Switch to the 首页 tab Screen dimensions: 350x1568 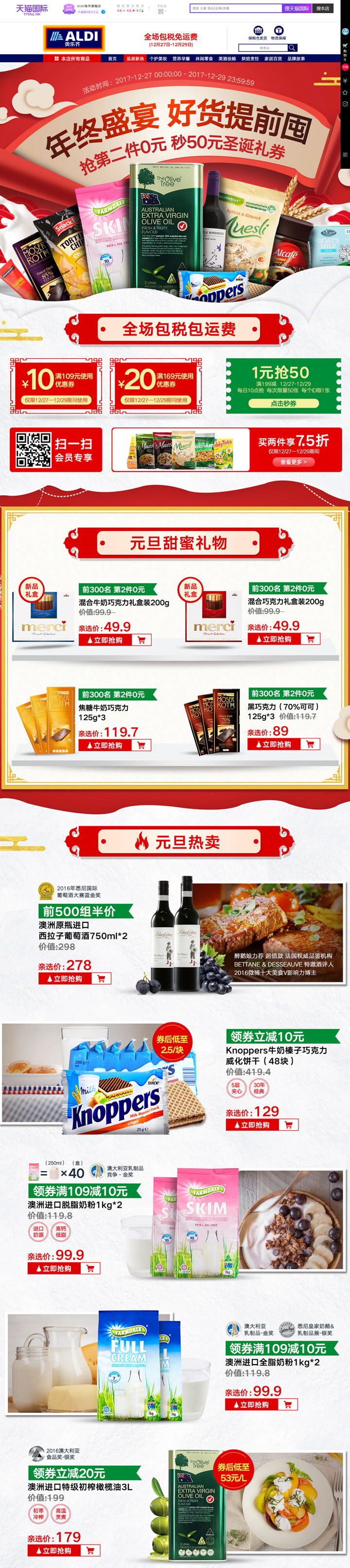(x=112, y=59)
